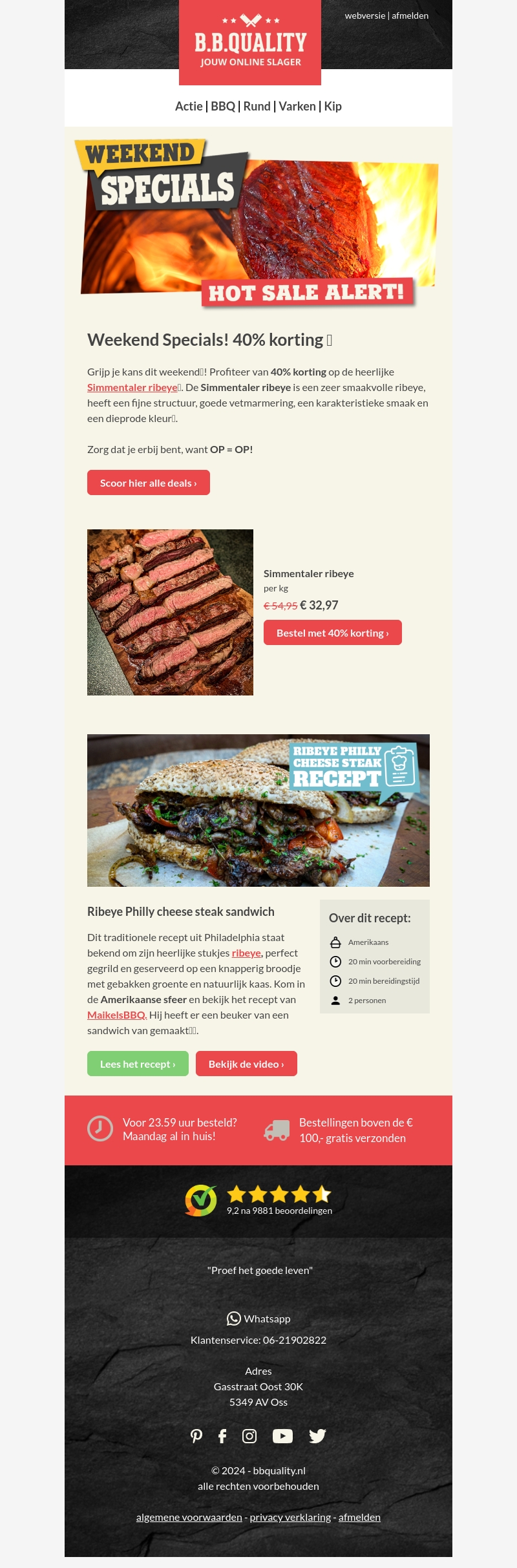This screenshot has height=1568, width=517.
Task: Open the Instagram icon
Action: [x=249, y=1436]
